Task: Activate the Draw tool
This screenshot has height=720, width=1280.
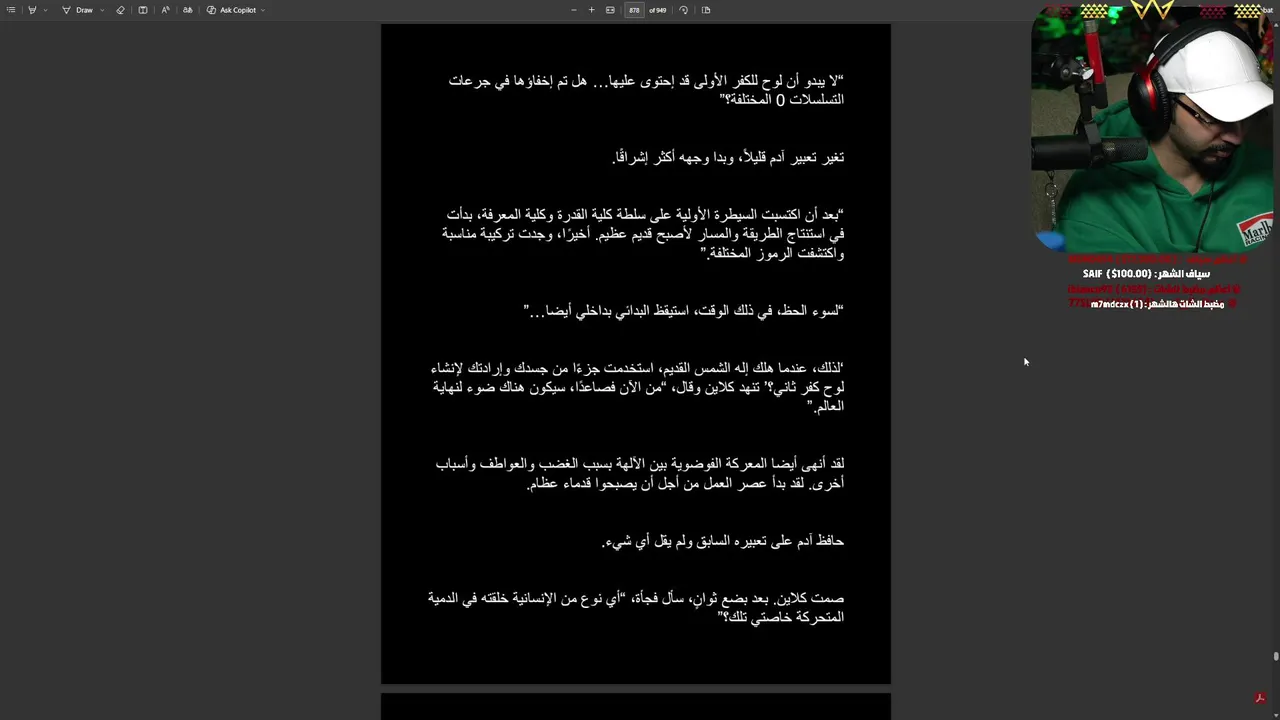Action: click(x=78, y=10)
